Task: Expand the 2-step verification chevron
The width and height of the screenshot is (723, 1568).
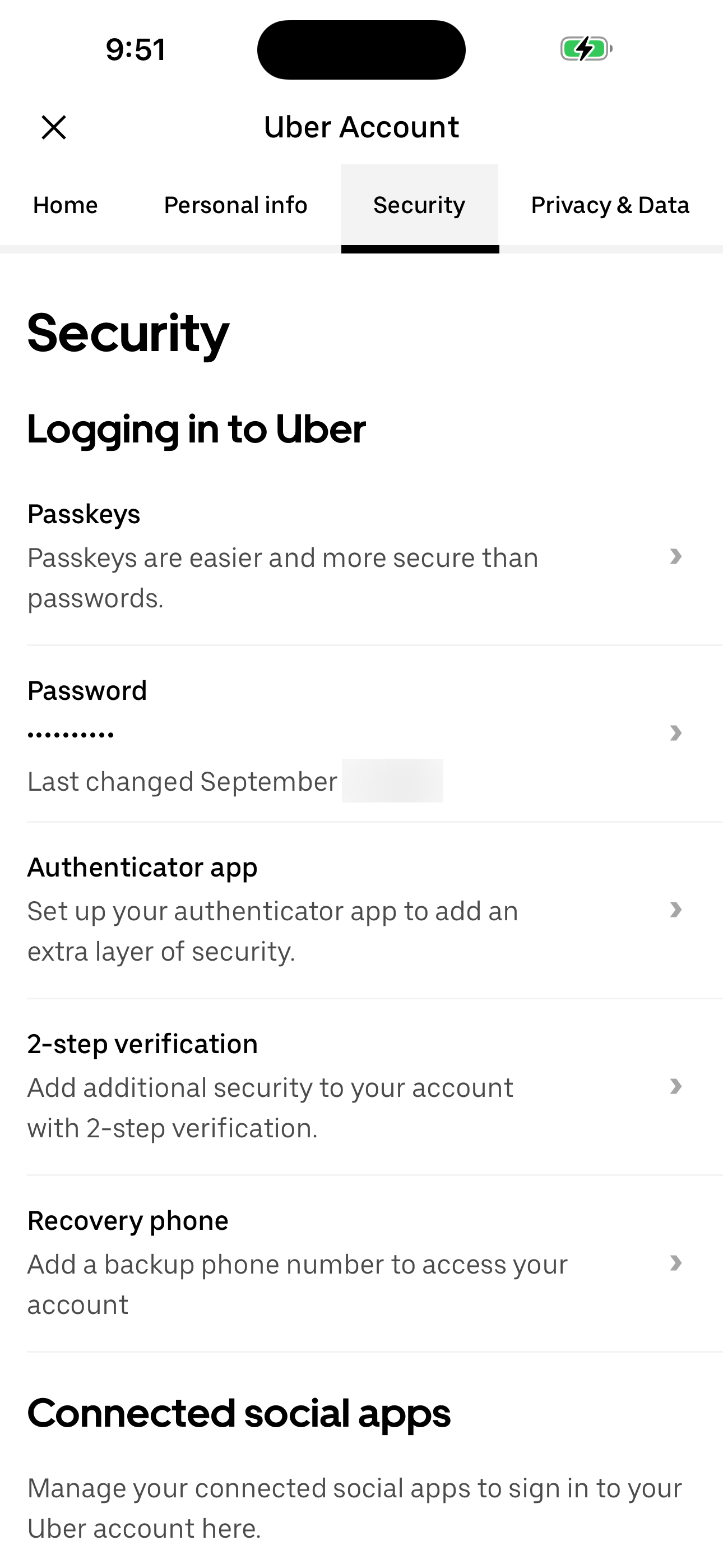Action: tap(676, 1086)
